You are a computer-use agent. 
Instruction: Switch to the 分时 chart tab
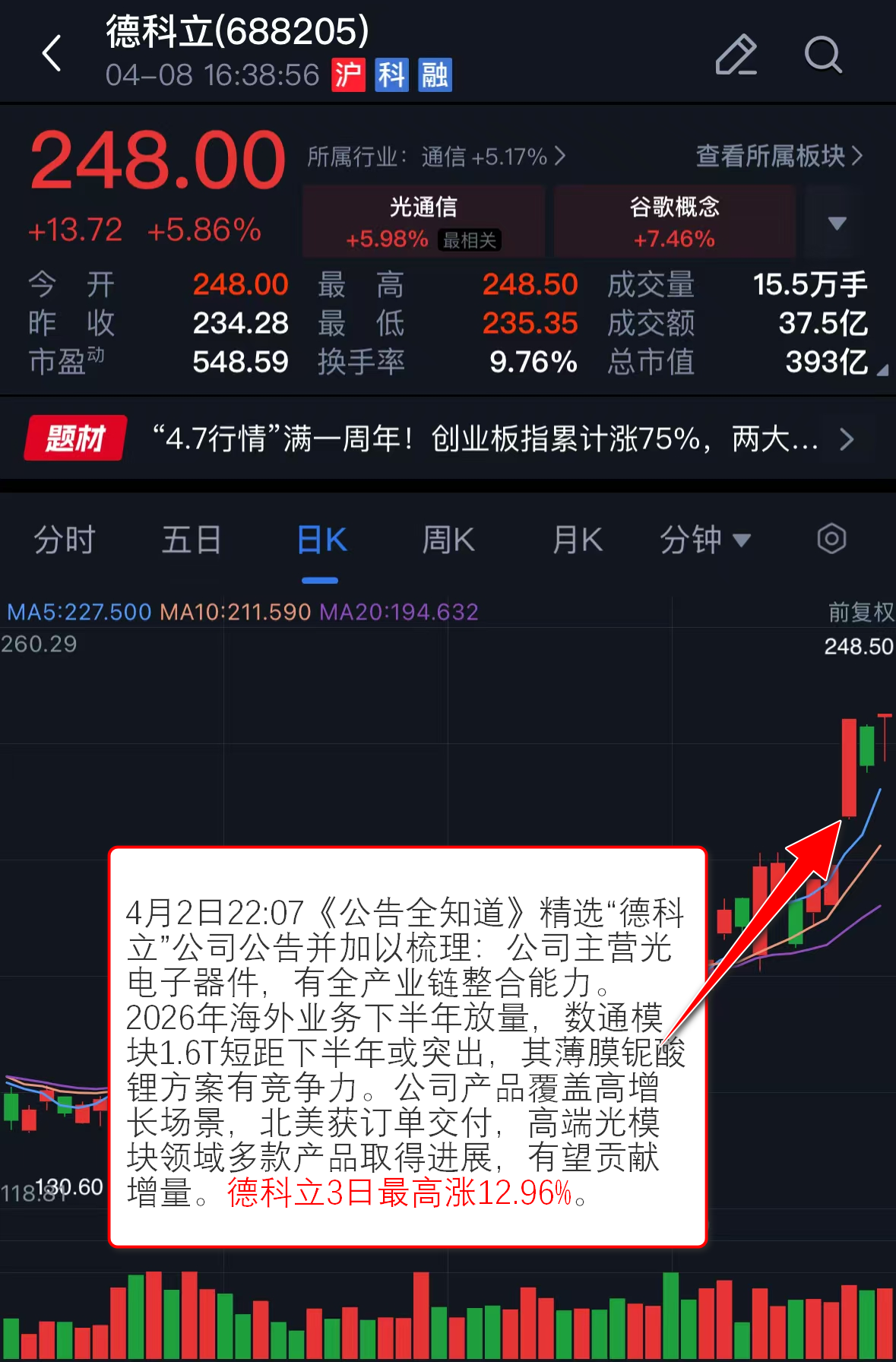pos(65,540)
